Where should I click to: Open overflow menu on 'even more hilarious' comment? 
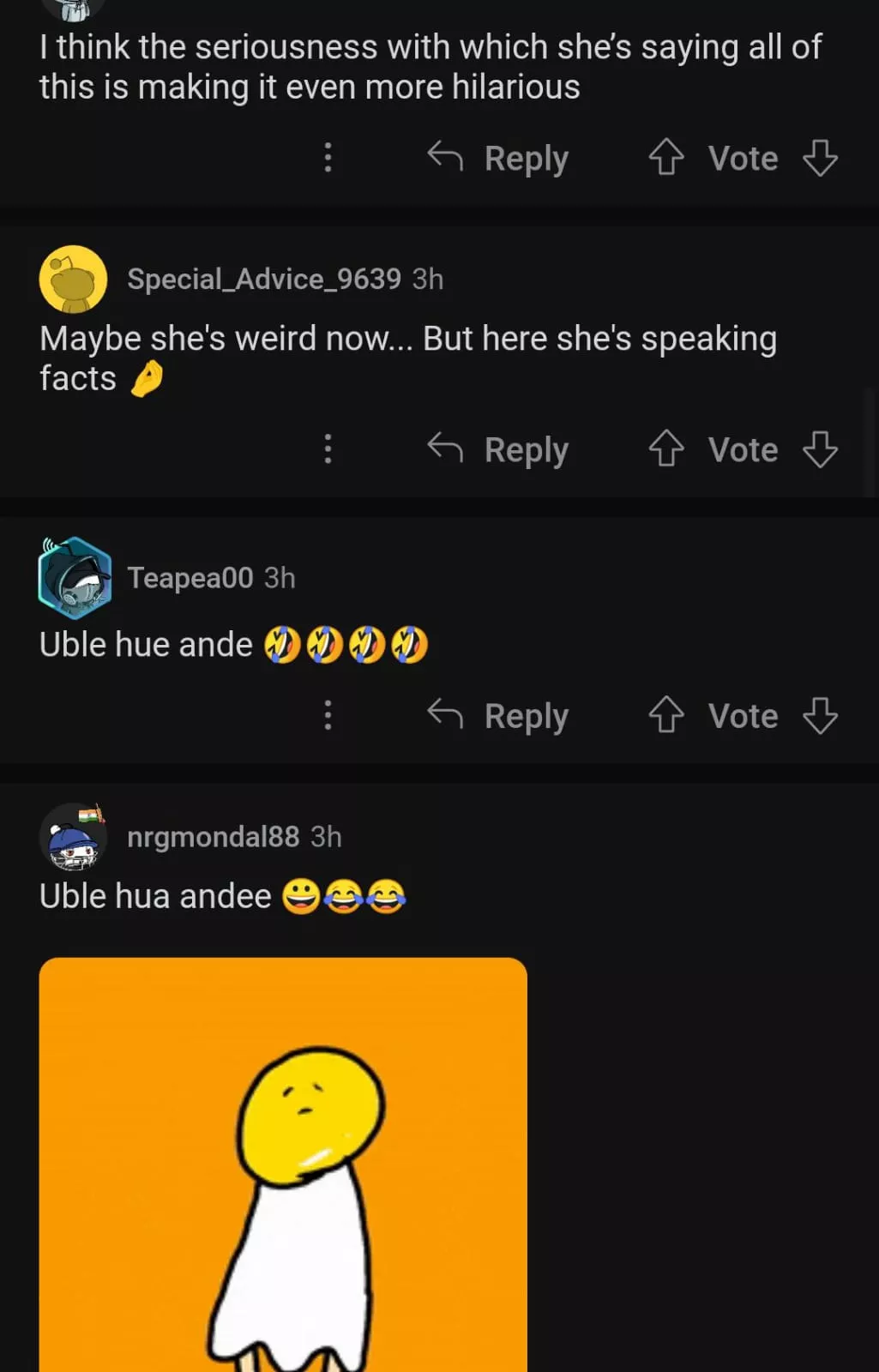[328, 158]
